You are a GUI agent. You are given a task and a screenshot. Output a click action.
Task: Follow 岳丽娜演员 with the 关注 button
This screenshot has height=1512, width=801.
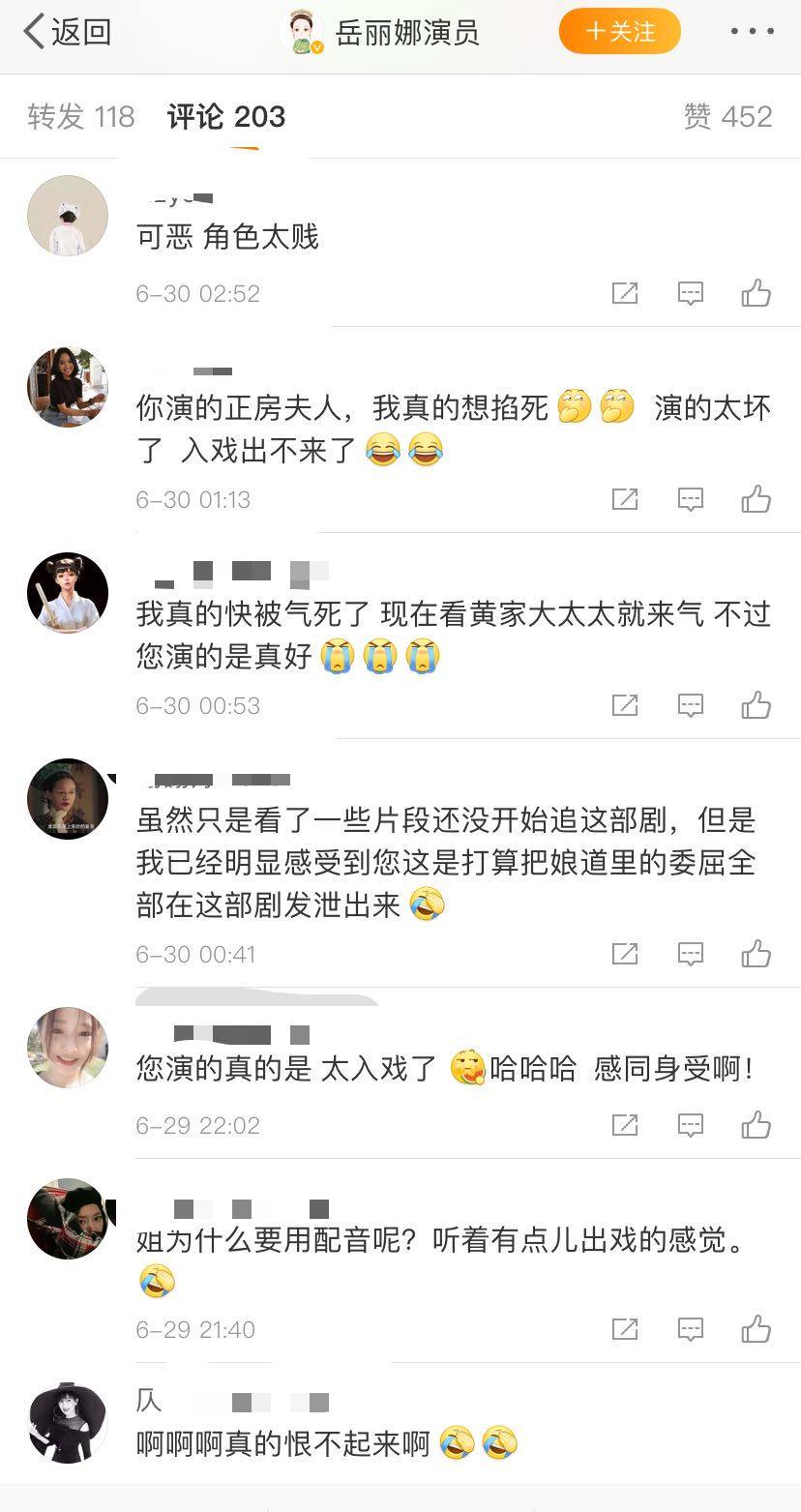pos(619,32)
